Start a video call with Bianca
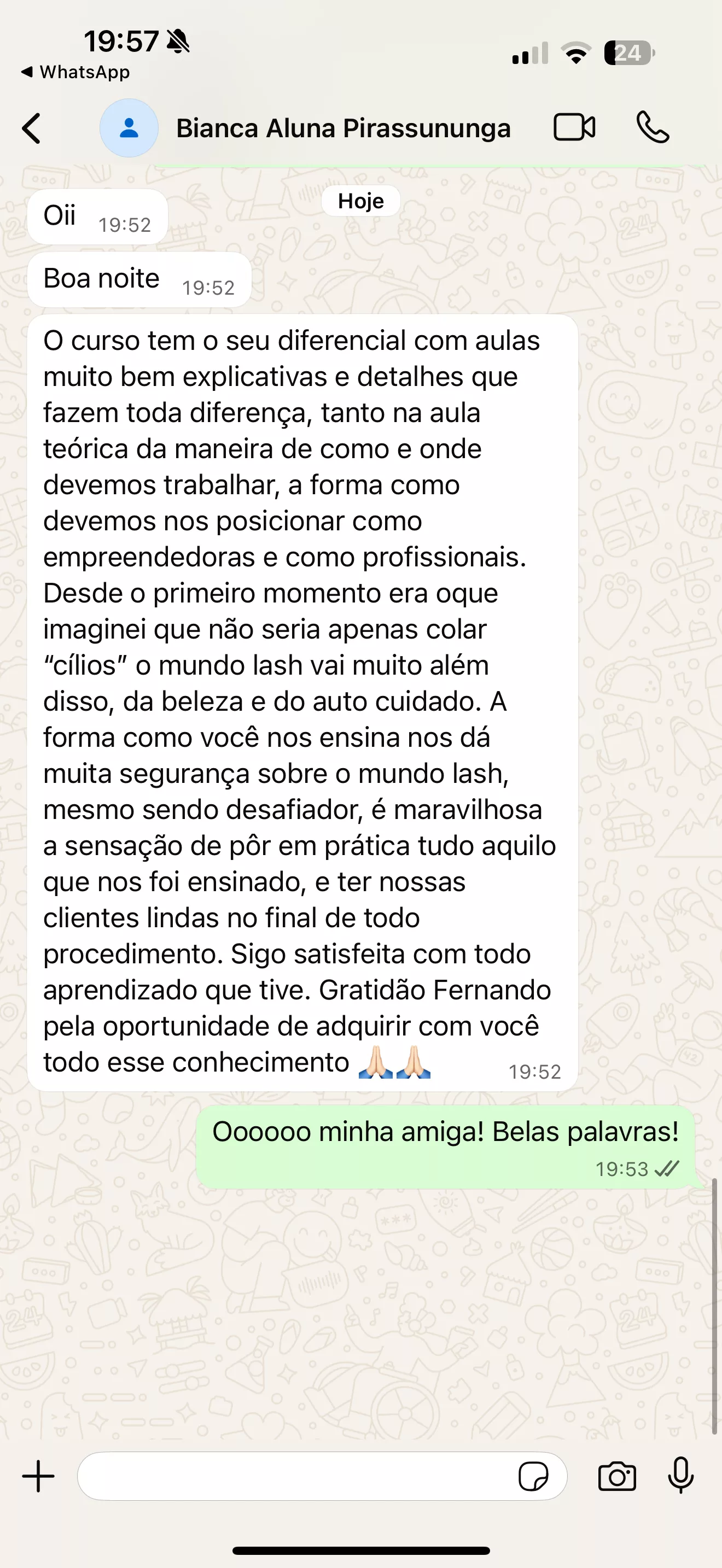Screen dimensions: 722x1568 (574, 128)
